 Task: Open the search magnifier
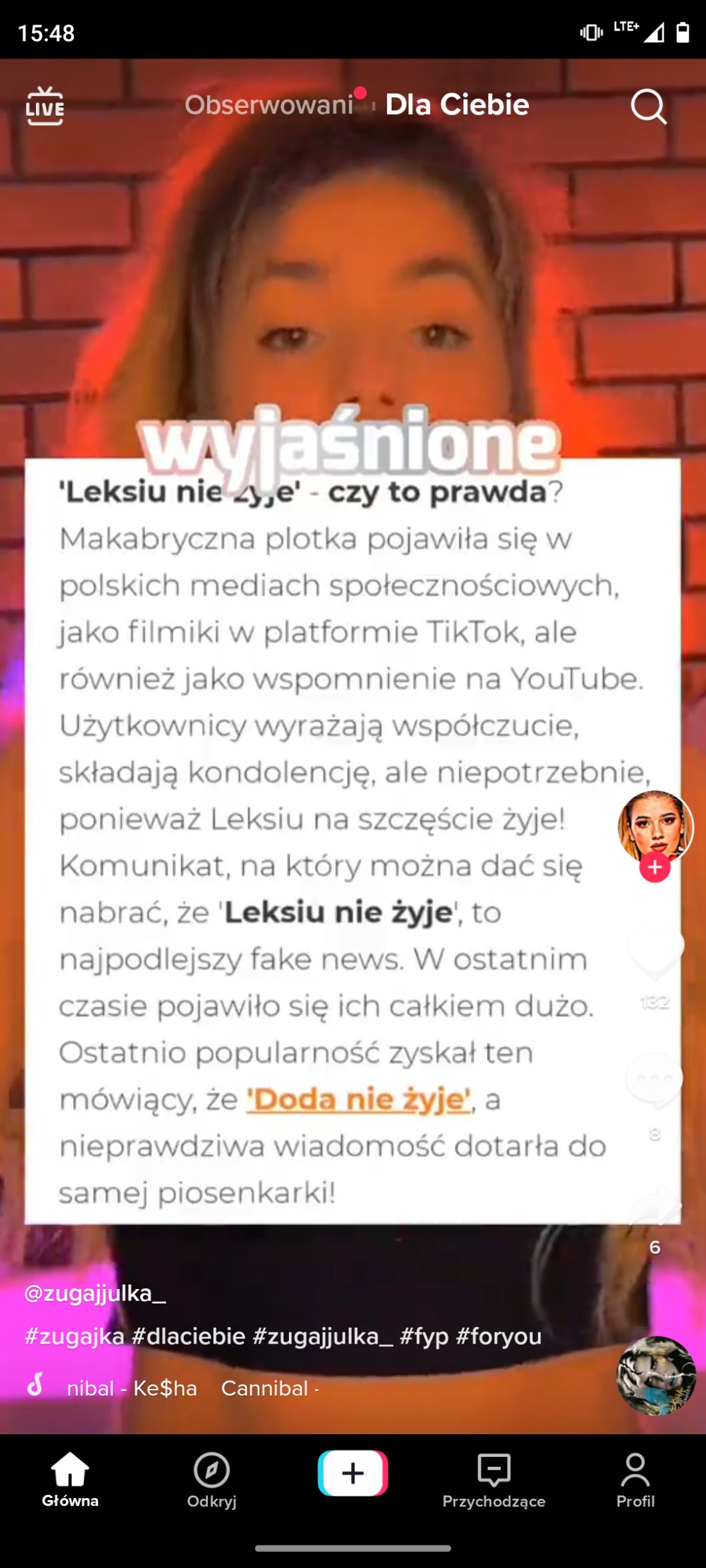click(648, 107)
